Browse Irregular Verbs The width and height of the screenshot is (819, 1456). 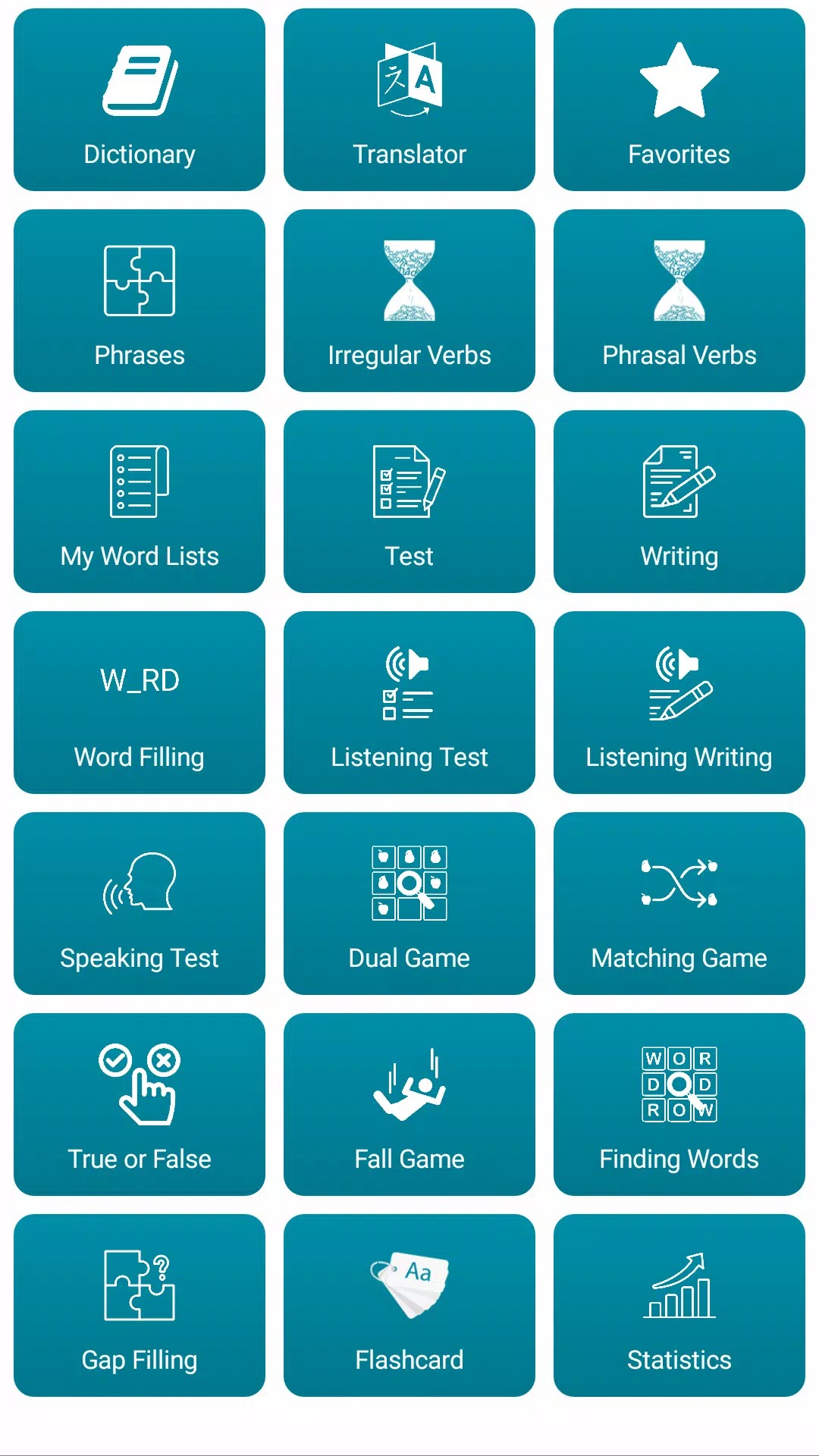point(409,300)
